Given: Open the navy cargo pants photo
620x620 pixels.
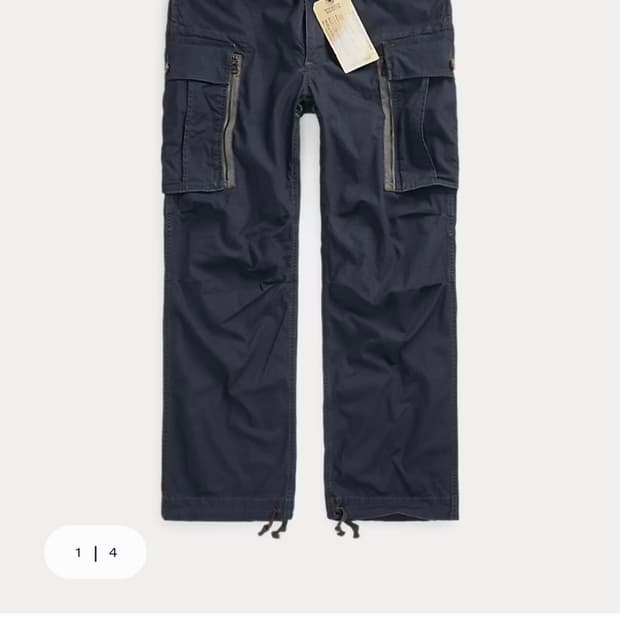Looking at the screenshot, I should (310, 280).
